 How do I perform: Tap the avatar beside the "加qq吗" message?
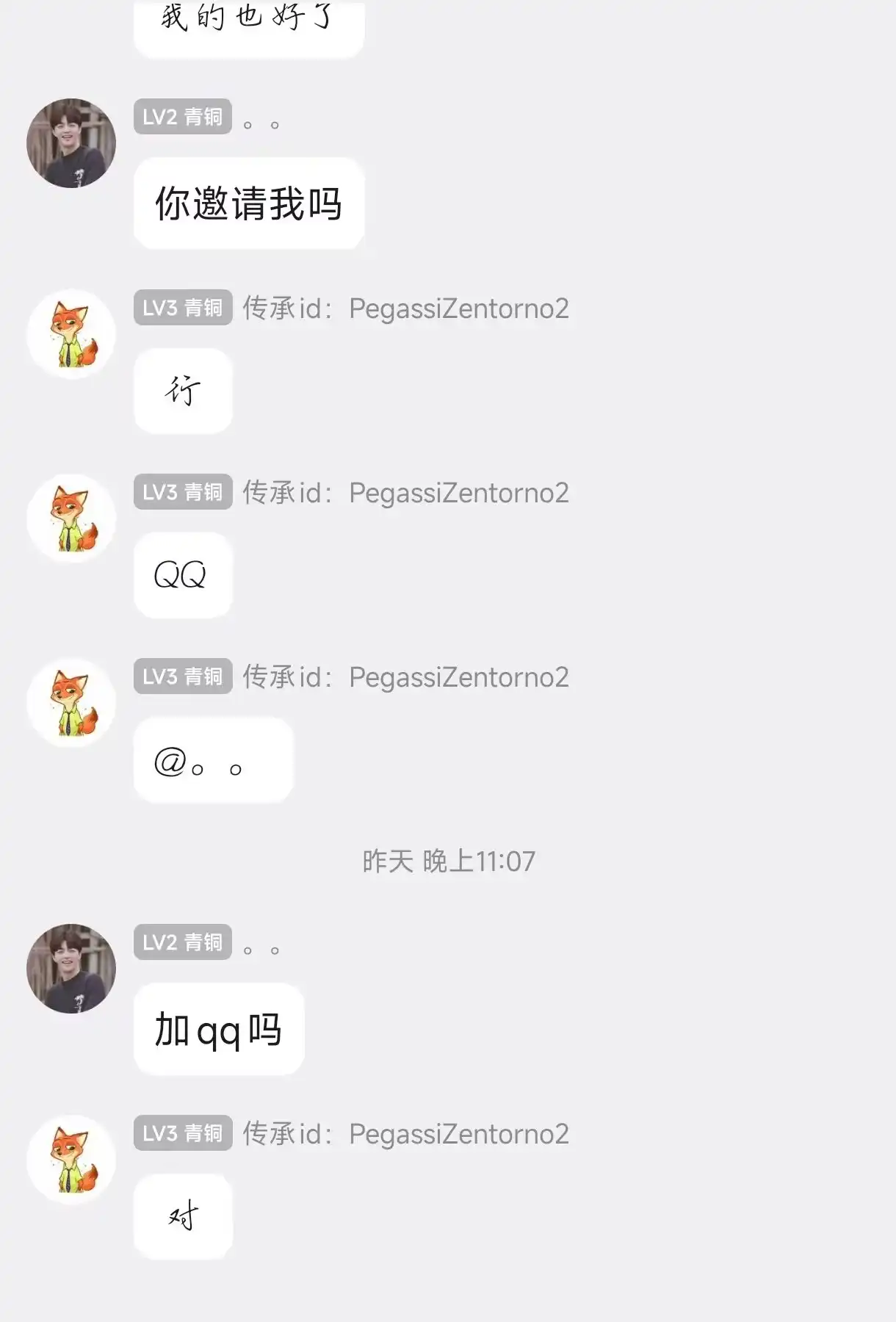click(71, 969)
